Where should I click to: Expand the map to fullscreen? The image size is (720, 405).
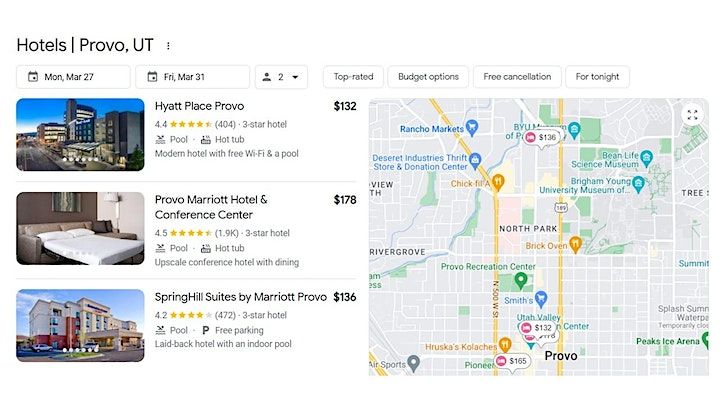[692, 114]
